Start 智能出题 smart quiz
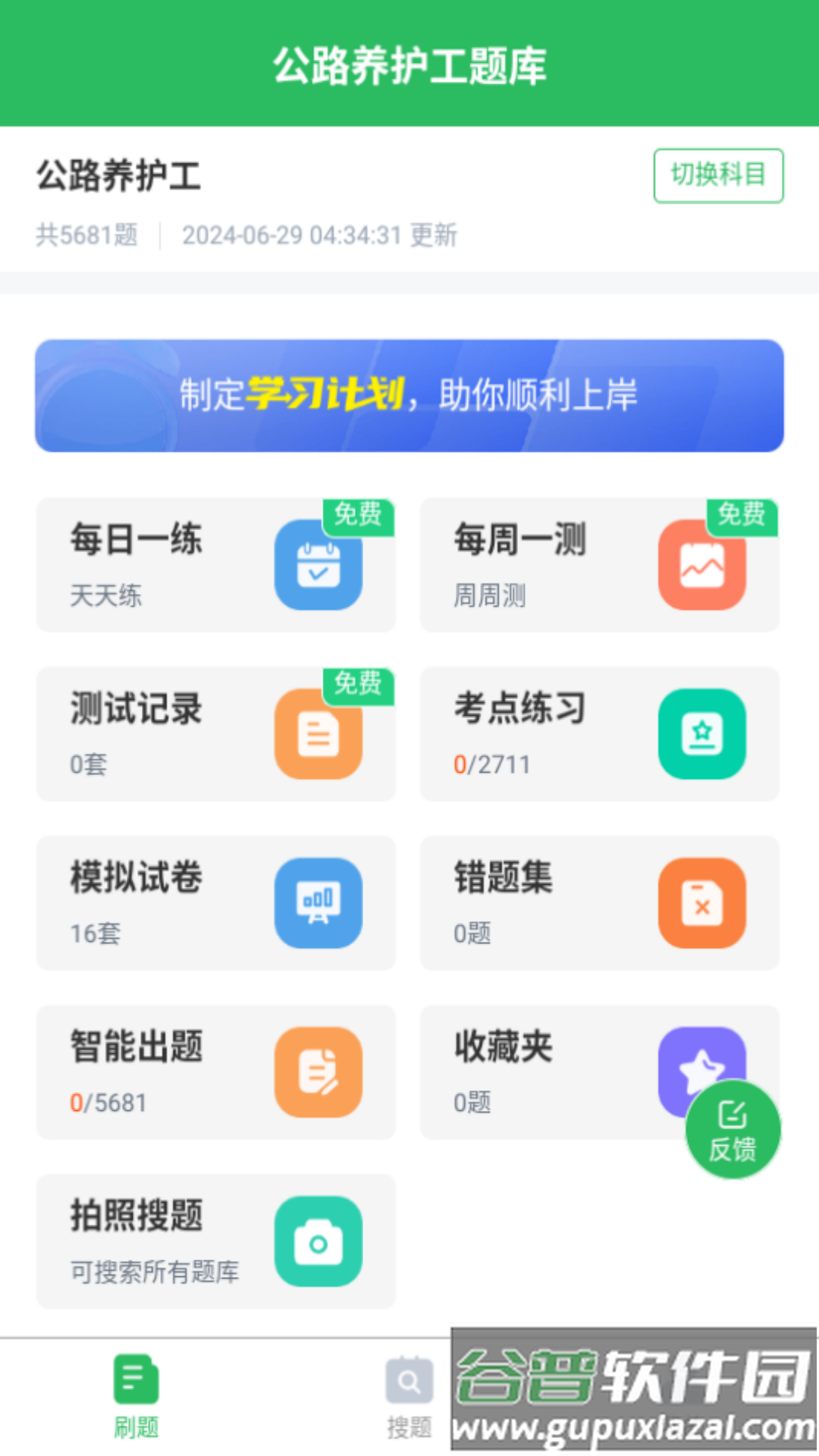 tap(215, 1072)
